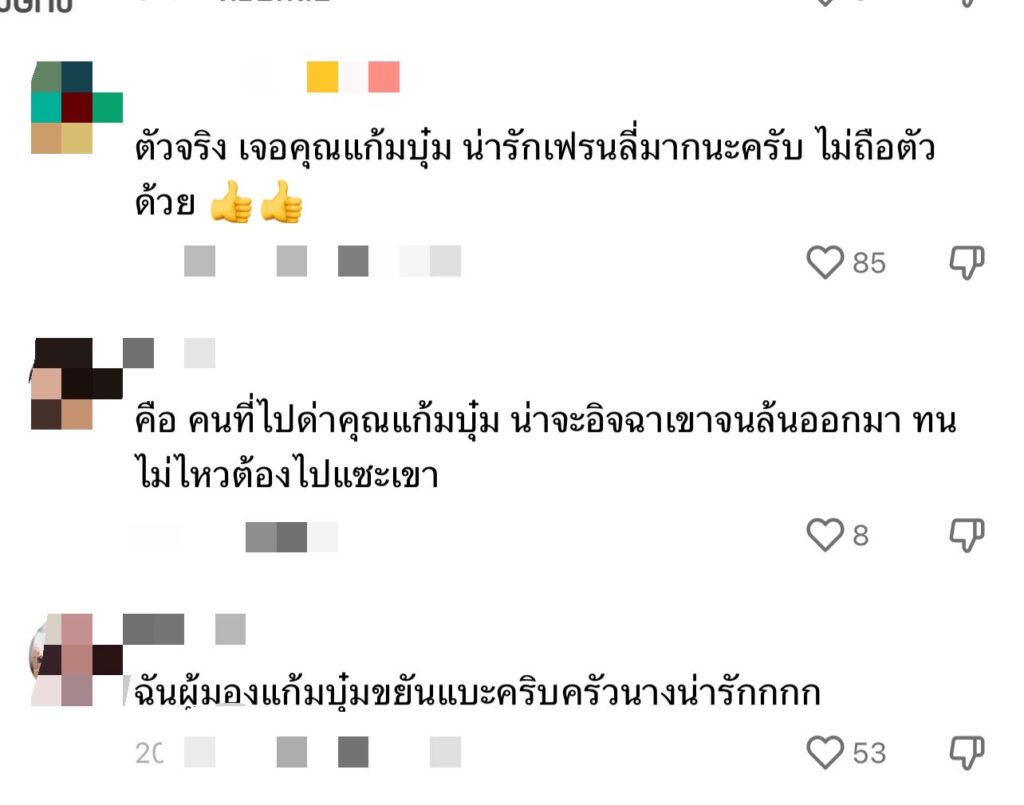Dislike the comment with 53 likes
Image resolution: width=1024 pixels, height=805 pixels.
tap(966, 752)
